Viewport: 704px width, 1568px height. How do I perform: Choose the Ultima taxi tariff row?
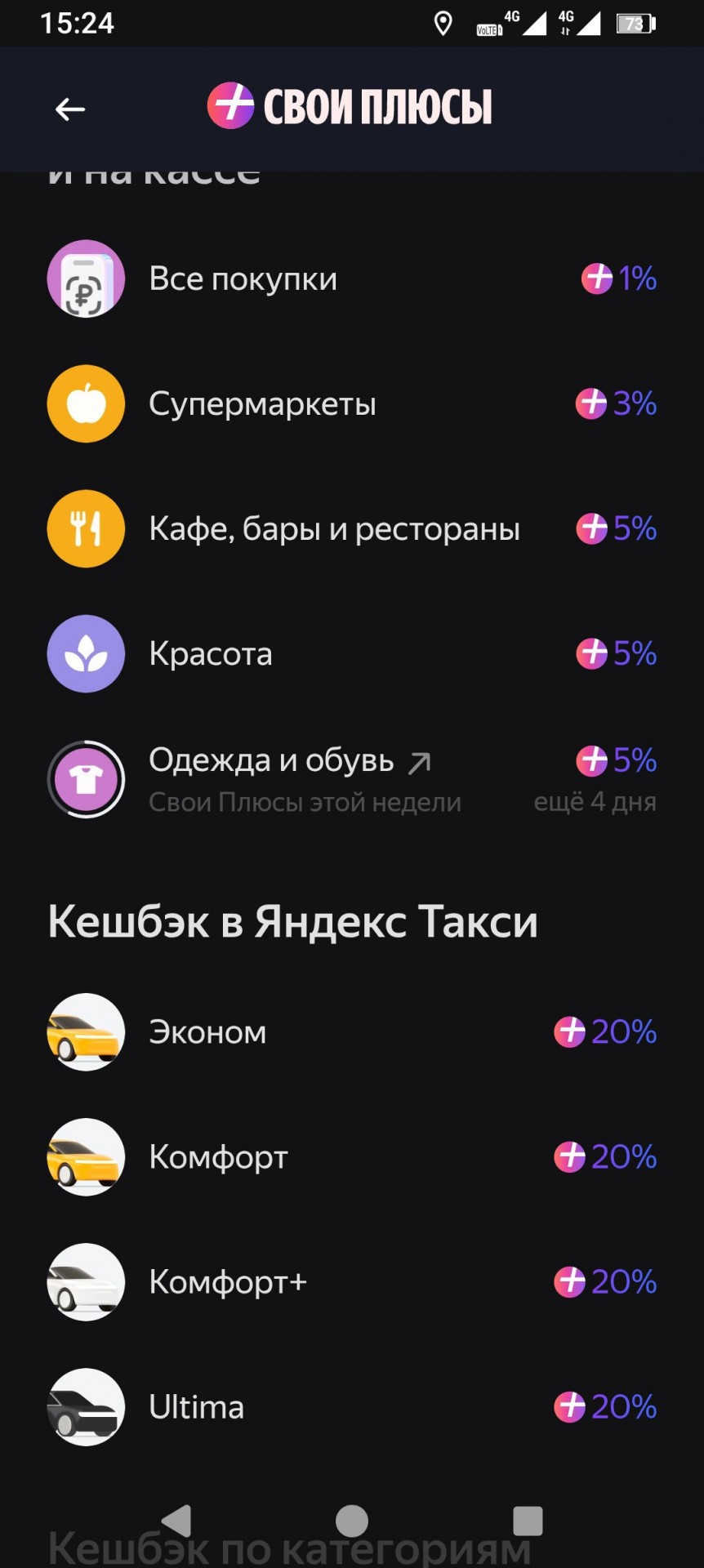(352, 1407)
